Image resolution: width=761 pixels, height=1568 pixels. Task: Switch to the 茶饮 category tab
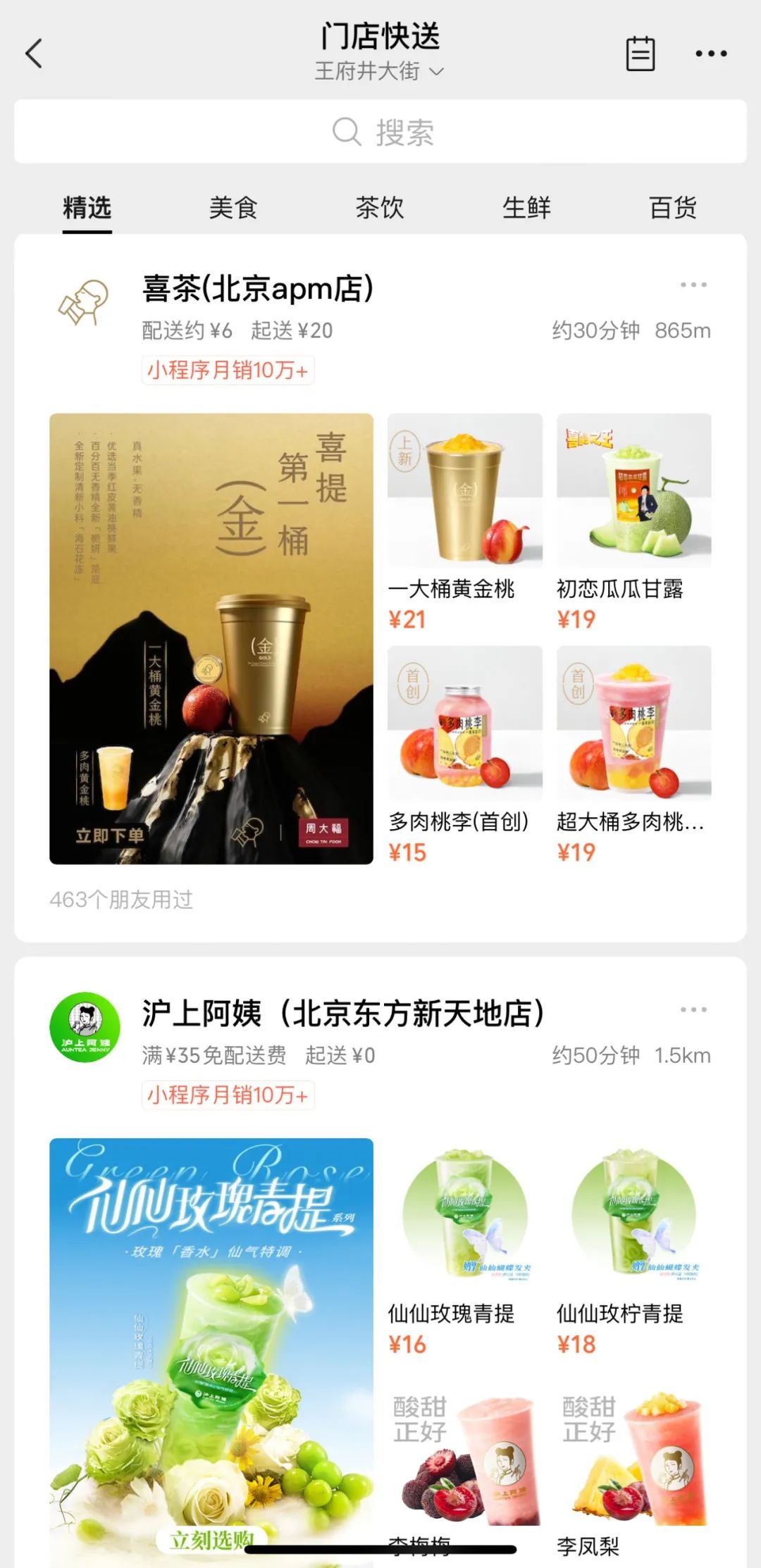380,207
